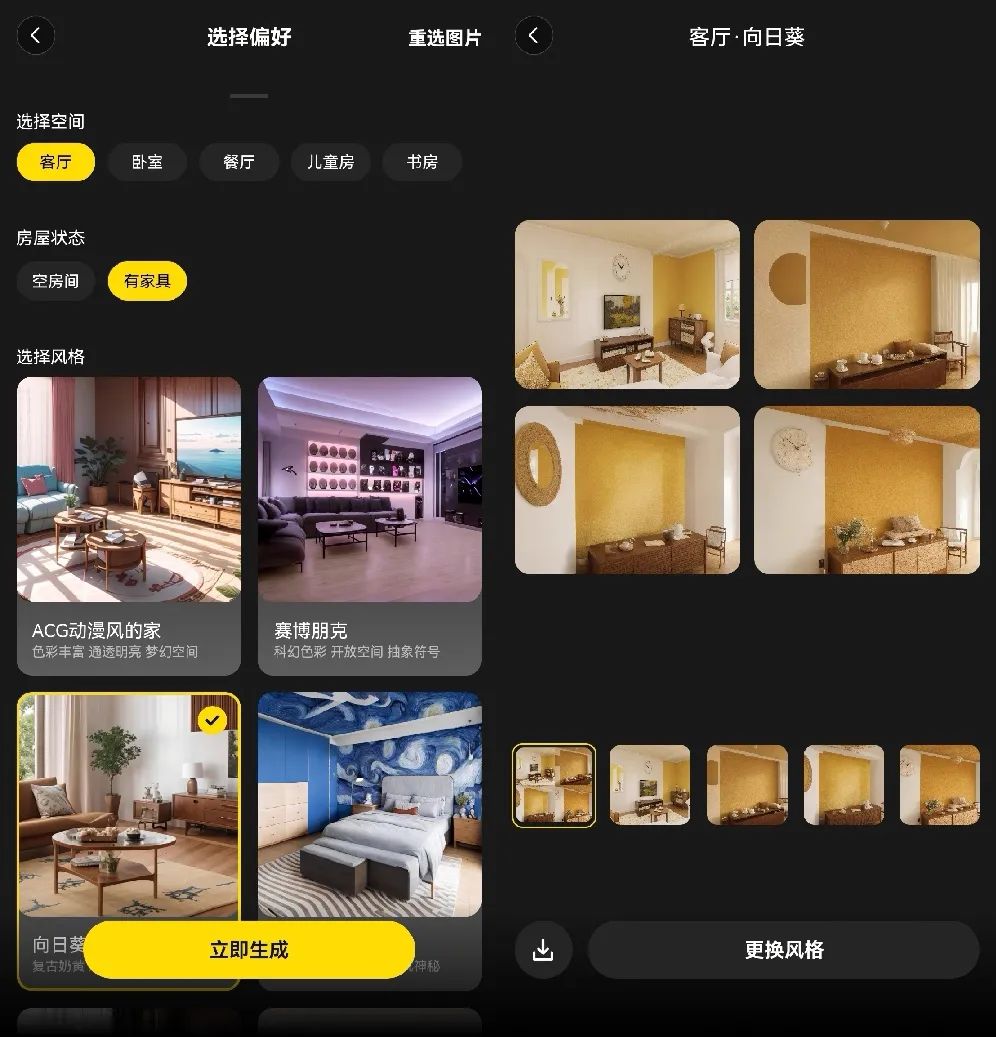This screenshot has height=1037, width=996.
Task: Select the 赛博朋克 style preview image
Action: [x=370, y=490]
